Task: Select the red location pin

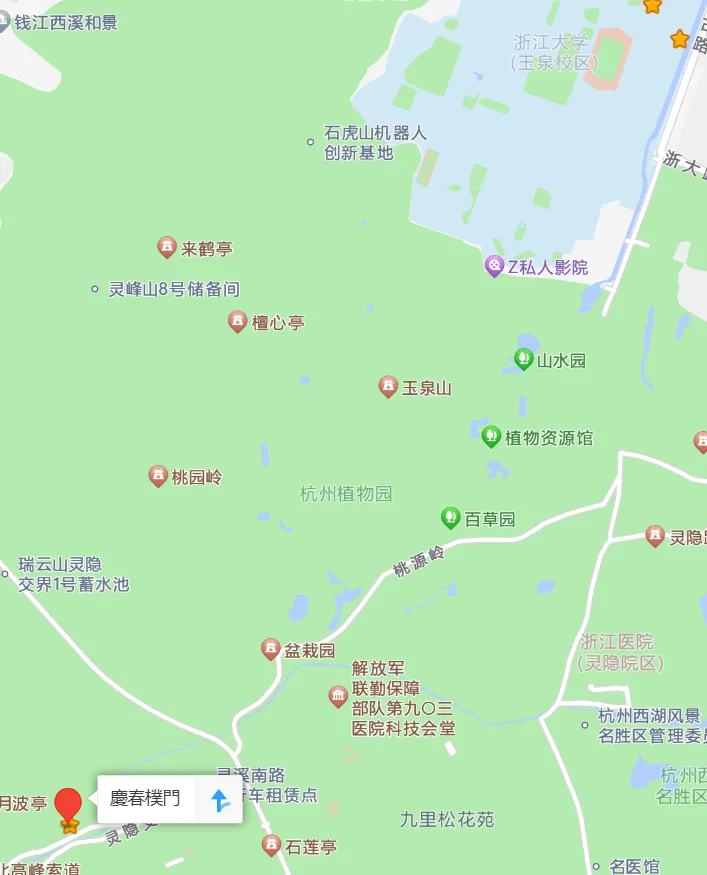Action: [x=68, y=806]
